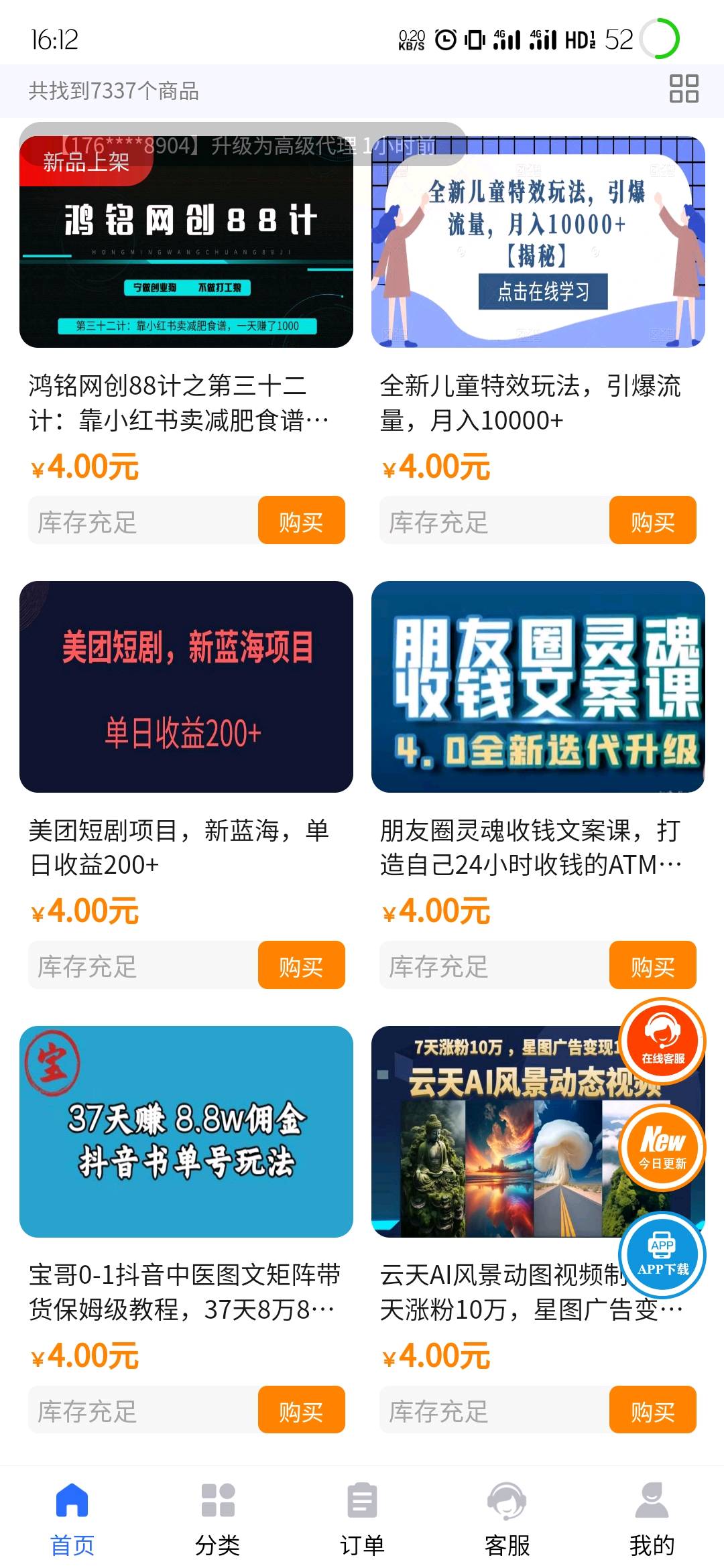Go to the 客服 tab
The width and height of the screenshot is (724, 1568).
[507, 1518]
